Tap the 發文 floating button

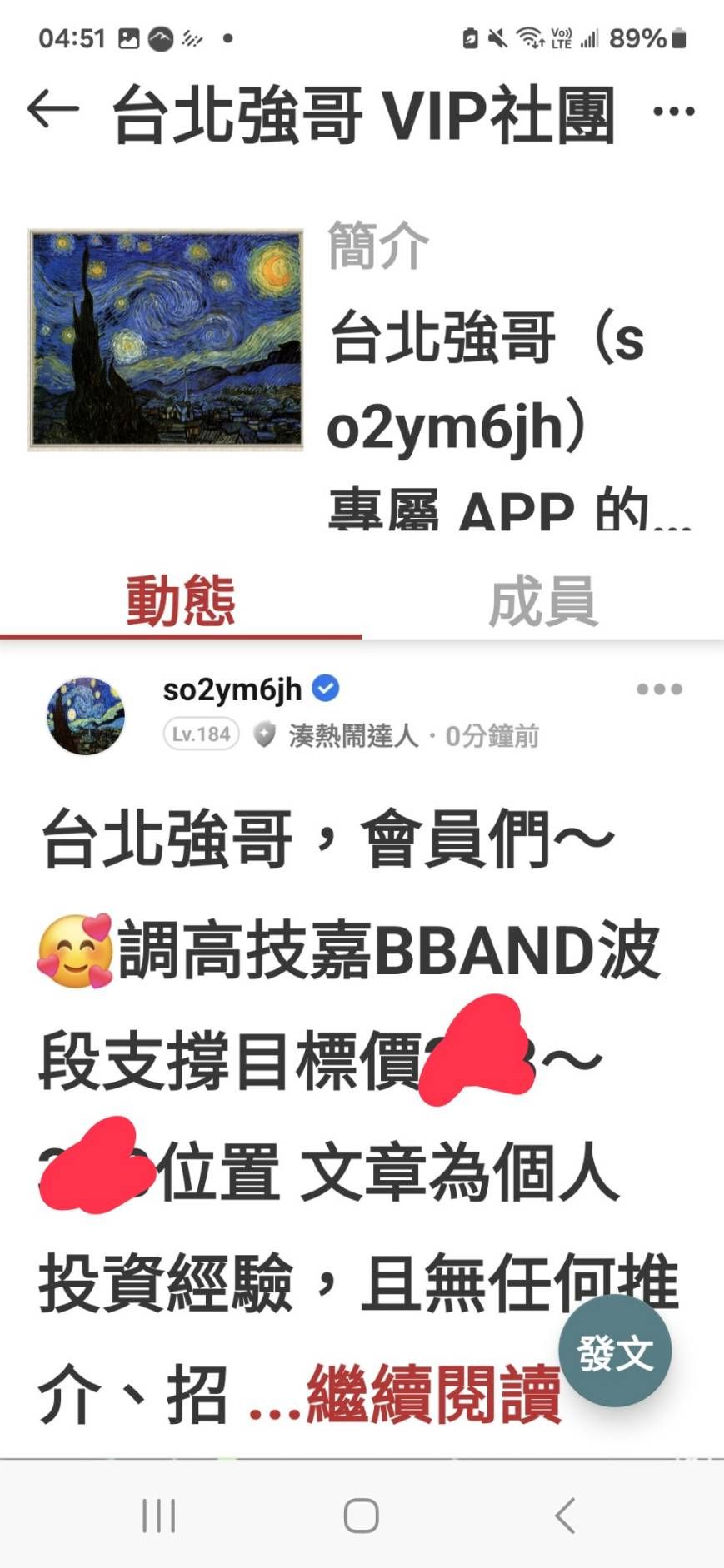tap(615, 1352)
